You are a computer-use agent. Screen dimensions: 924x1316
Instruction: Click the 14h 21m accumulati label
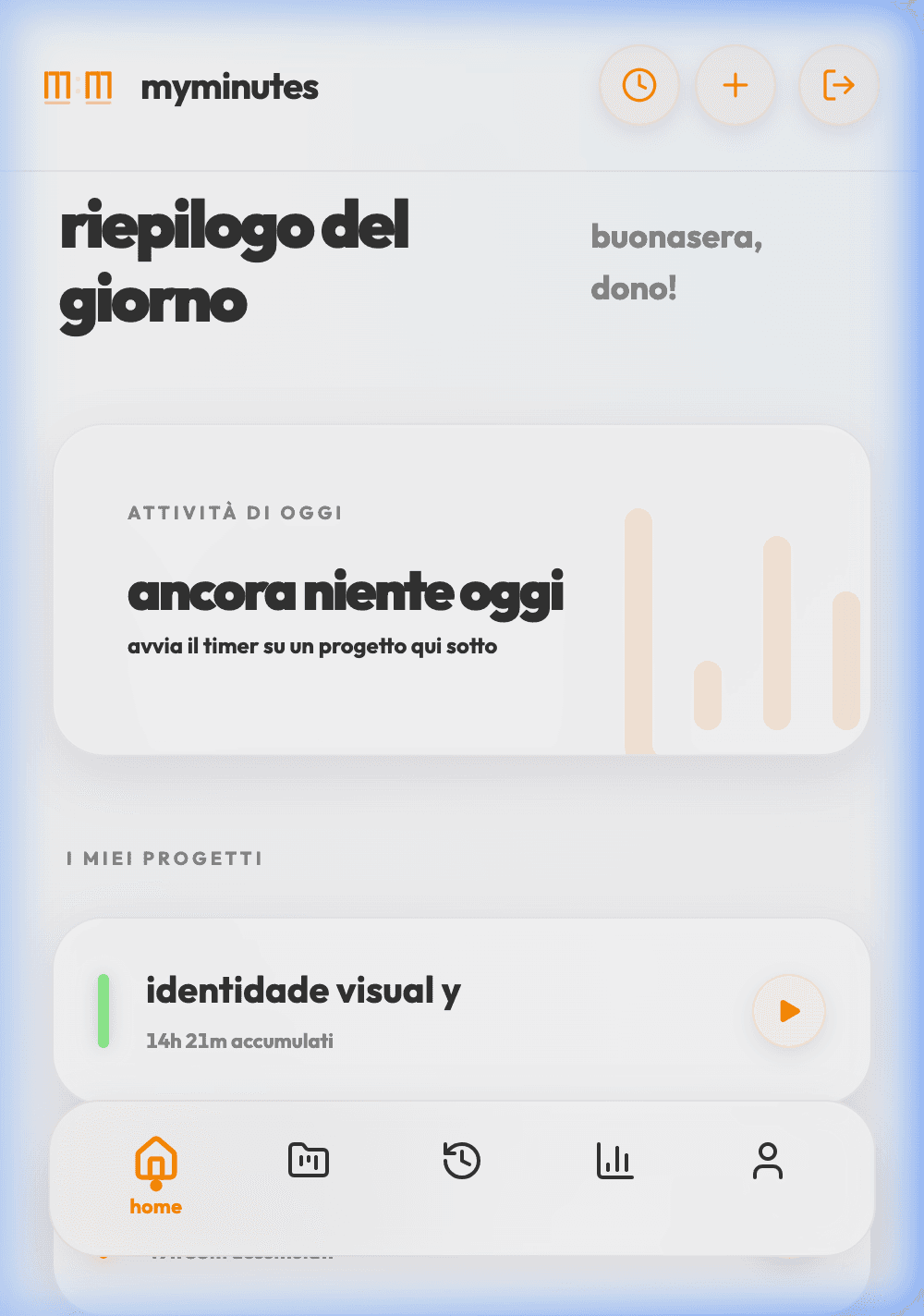tap(240, 1040)
